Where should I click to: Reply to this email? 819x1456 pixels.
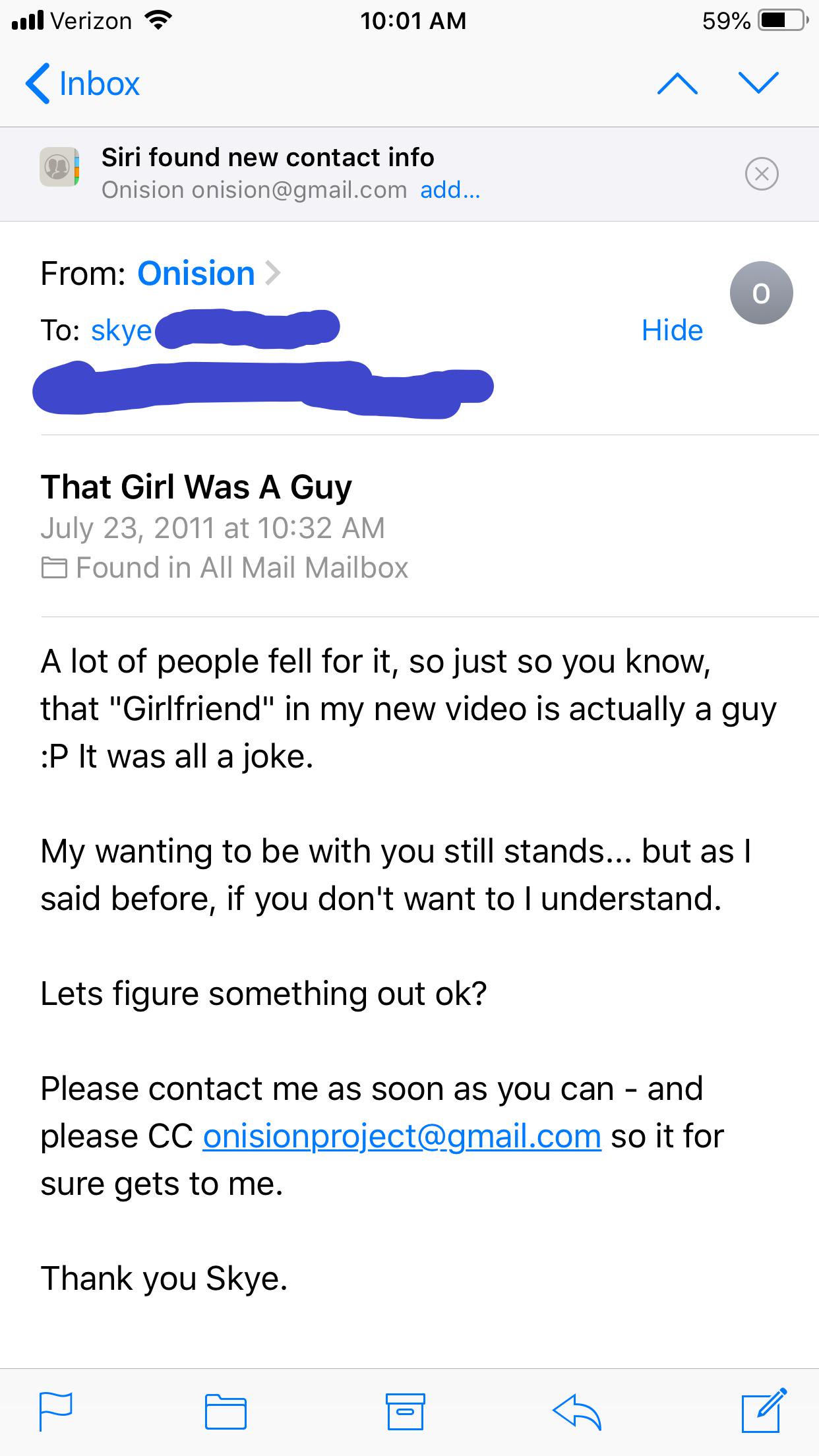577,1411
